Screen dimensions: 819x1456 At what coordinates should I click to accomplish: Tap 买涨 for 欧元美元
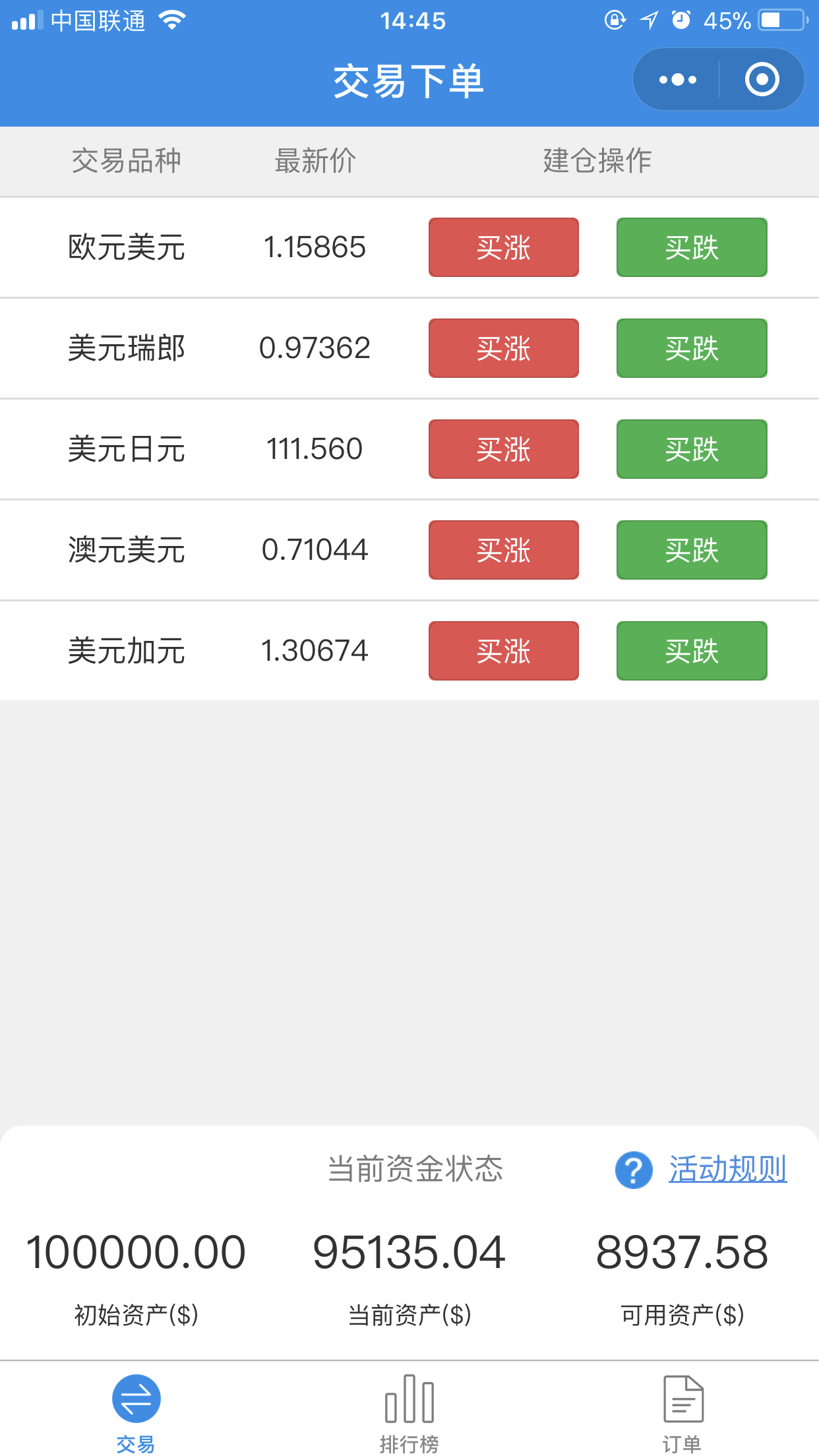(x=504, y=247)
